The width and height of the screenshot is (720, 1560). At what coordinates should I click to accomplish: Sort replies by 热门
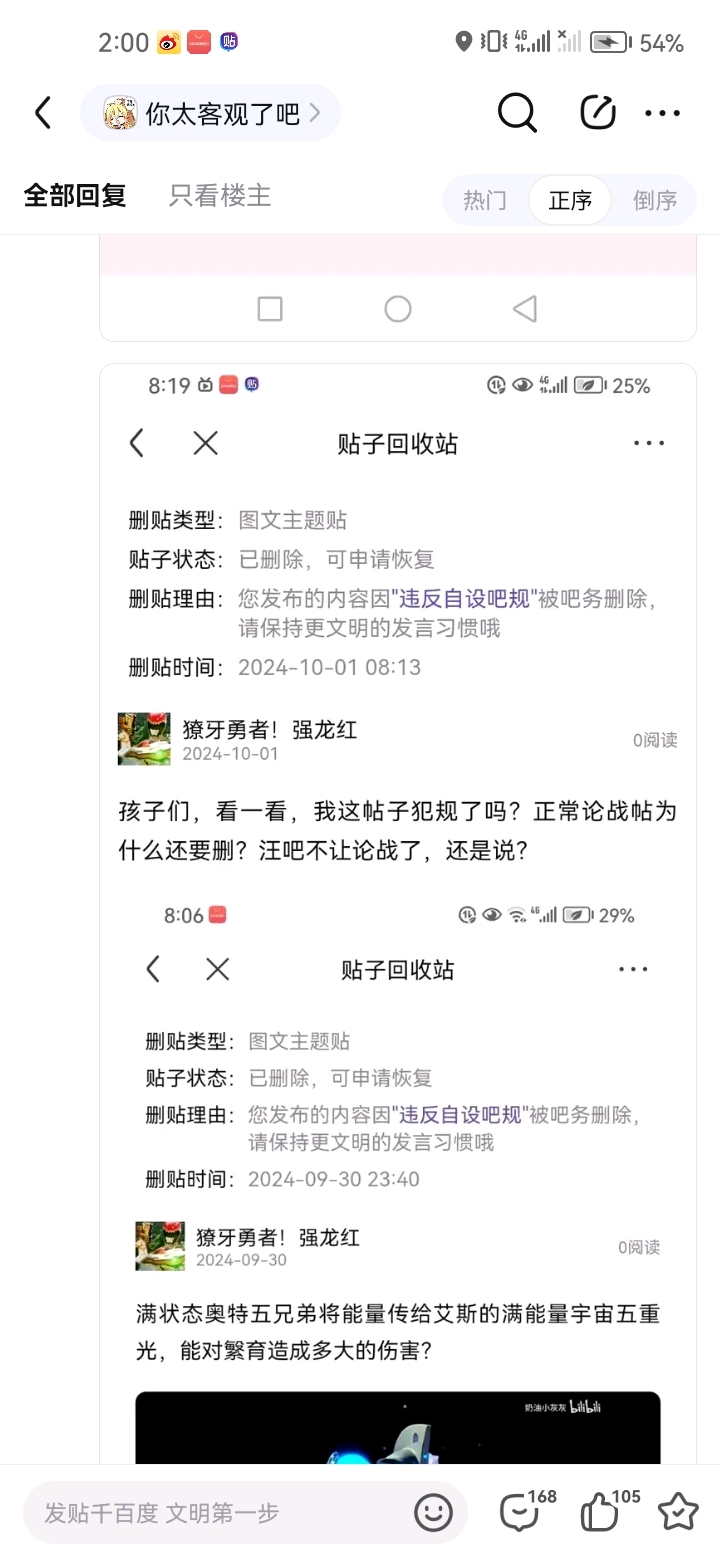coord(485,200)
